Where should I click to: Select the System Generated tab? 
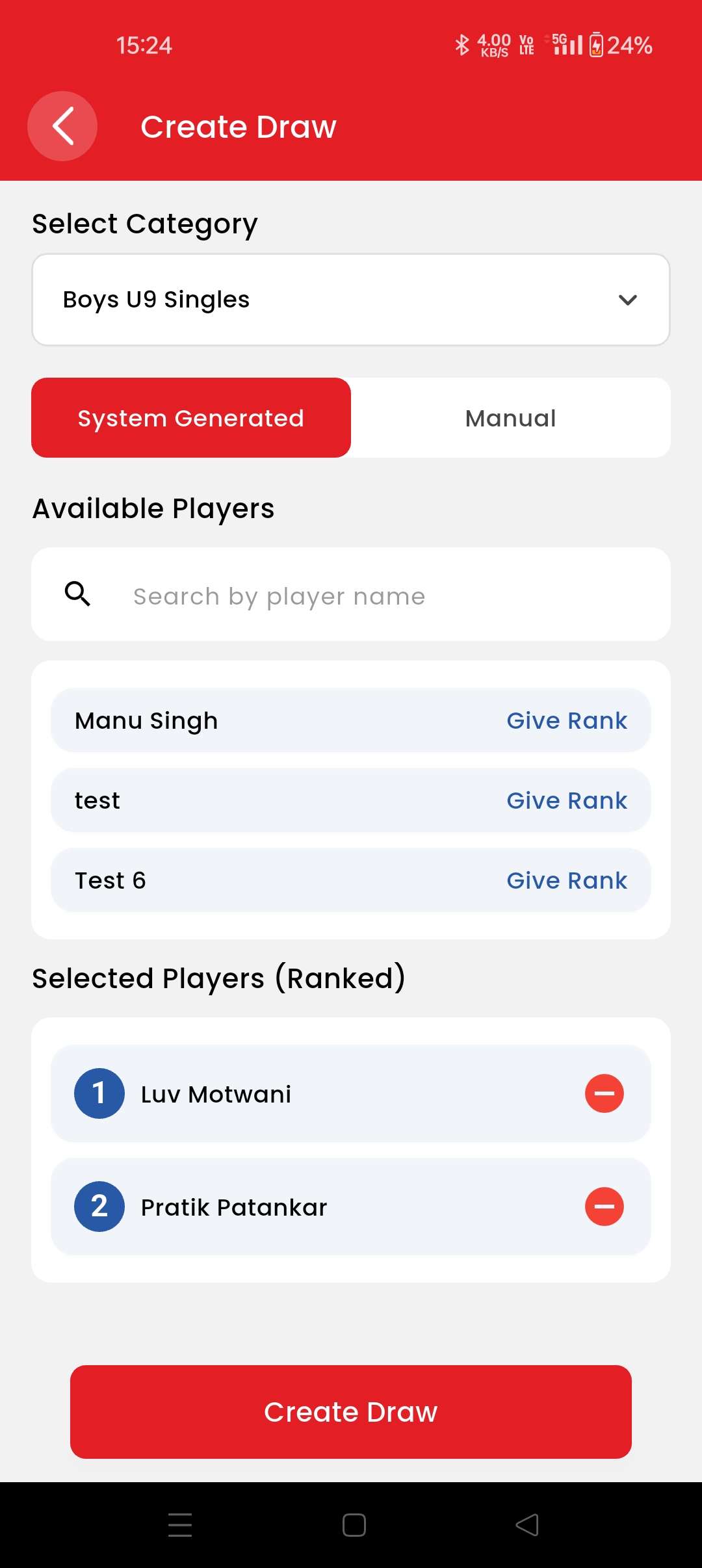tap(191, 418)
